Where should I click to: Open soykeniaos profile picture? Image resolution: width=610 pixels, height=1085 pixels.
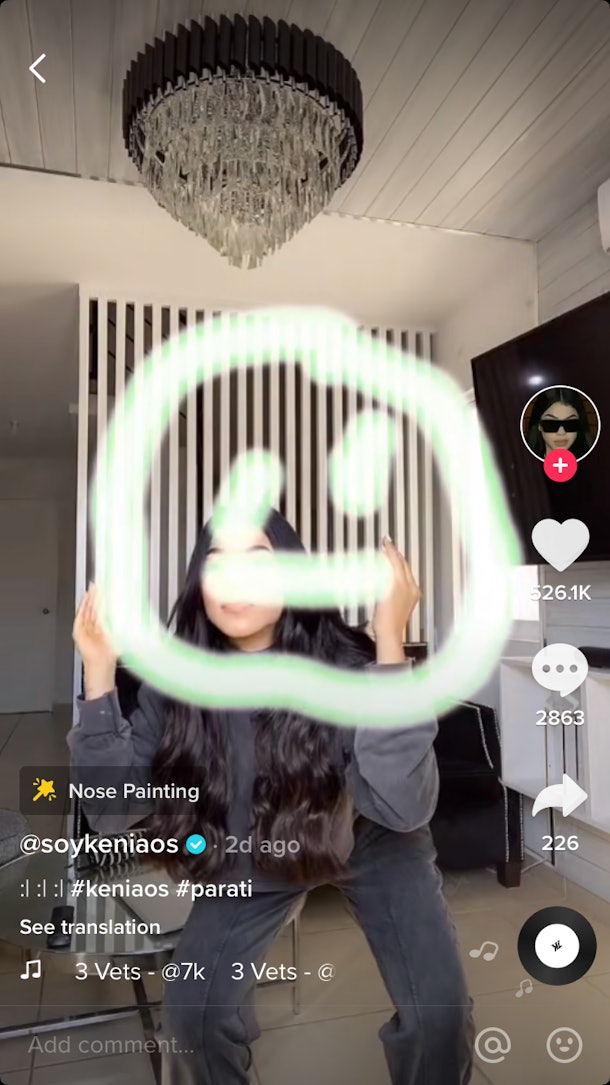click(560, 424)
